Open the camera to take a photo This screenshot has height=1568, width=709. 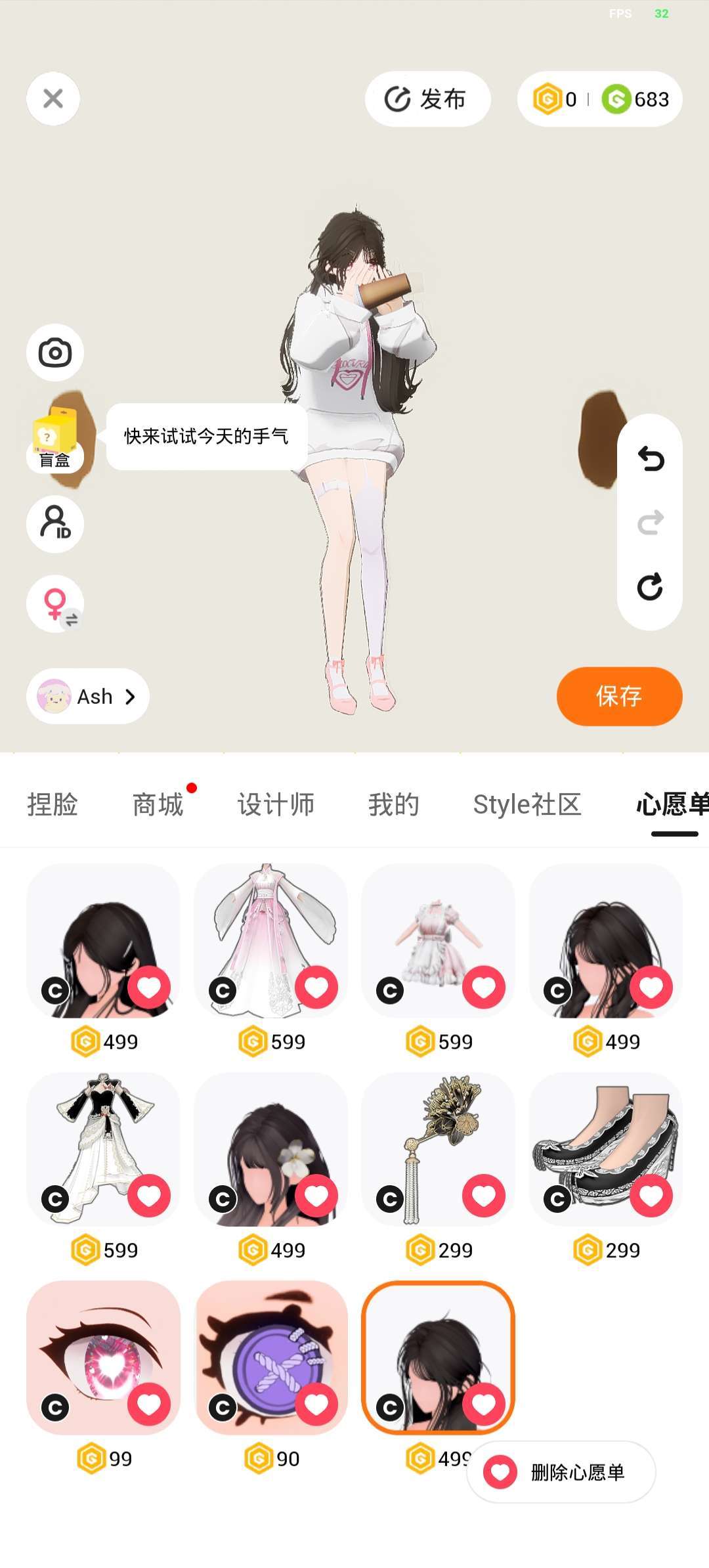55,353
